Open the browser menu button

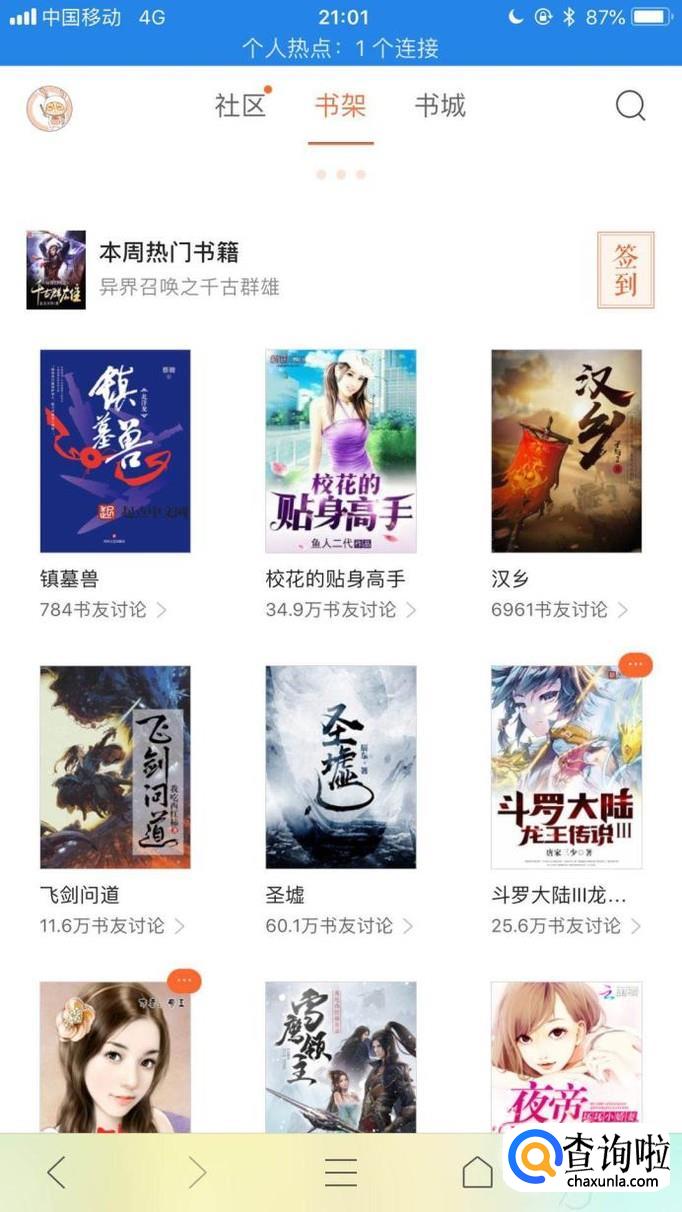point(341,1172)
